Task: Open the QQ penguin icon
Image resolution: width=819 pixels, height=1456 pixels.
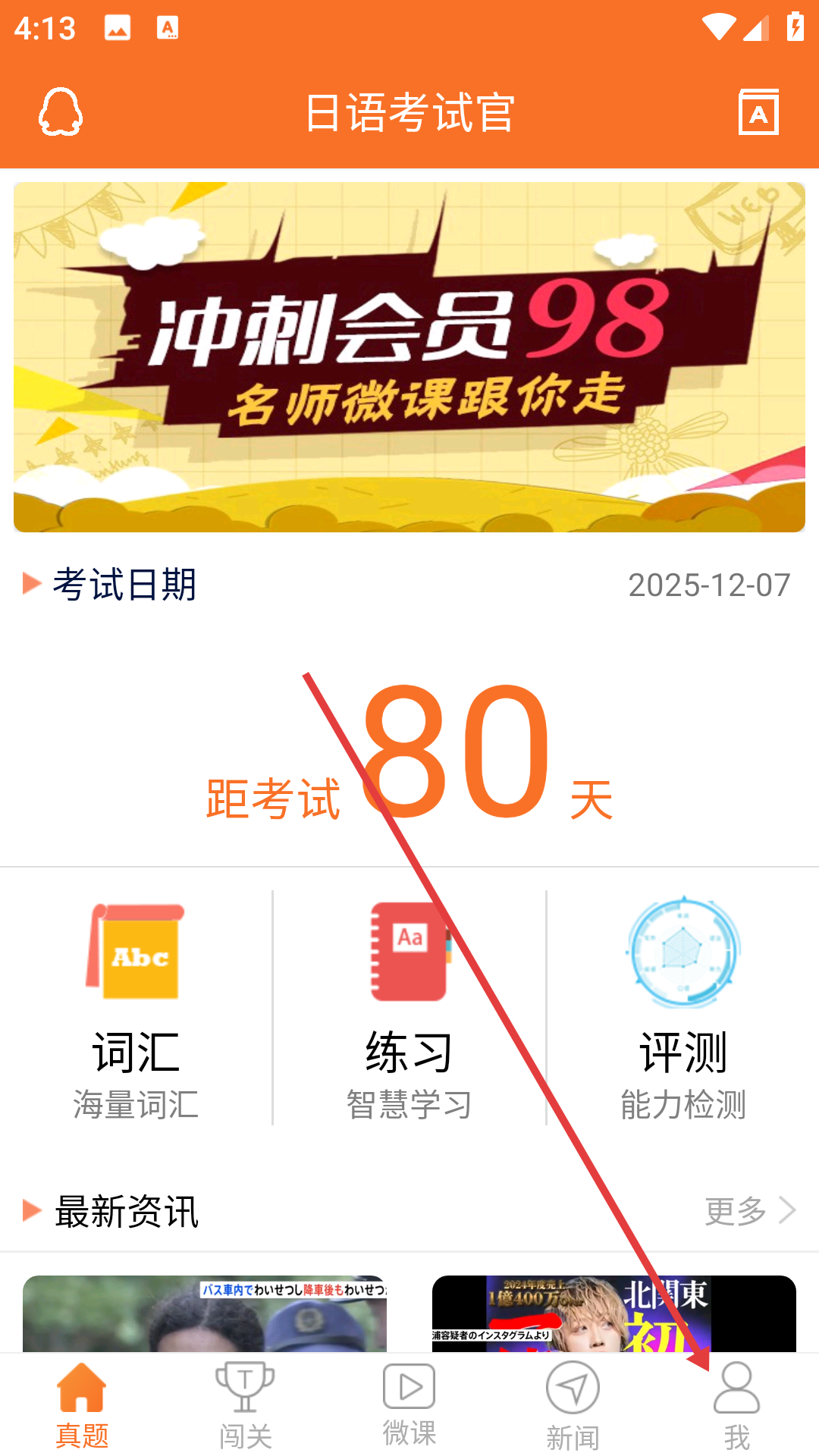Action: 61,112
